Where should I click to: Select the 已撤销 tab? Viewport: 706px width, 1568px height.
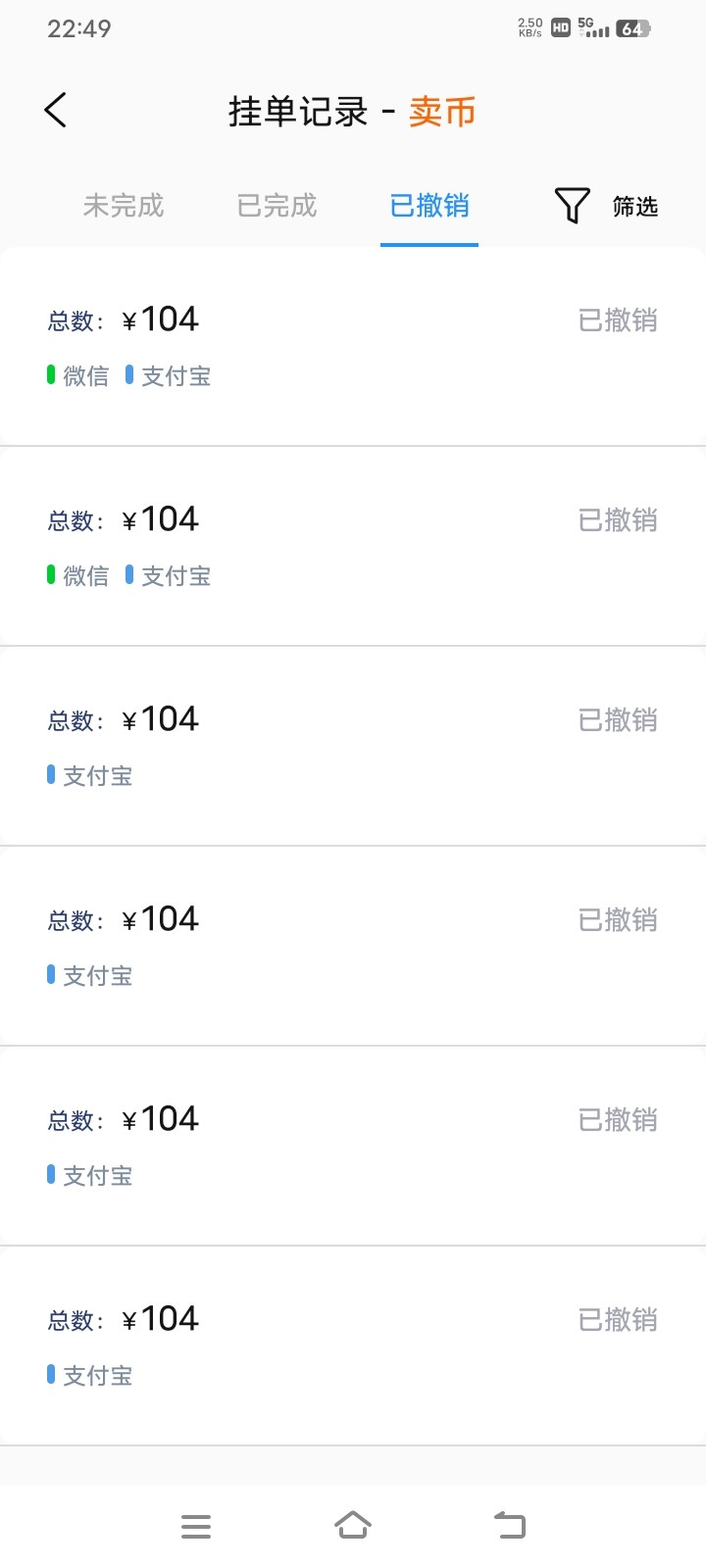(429, 206)
